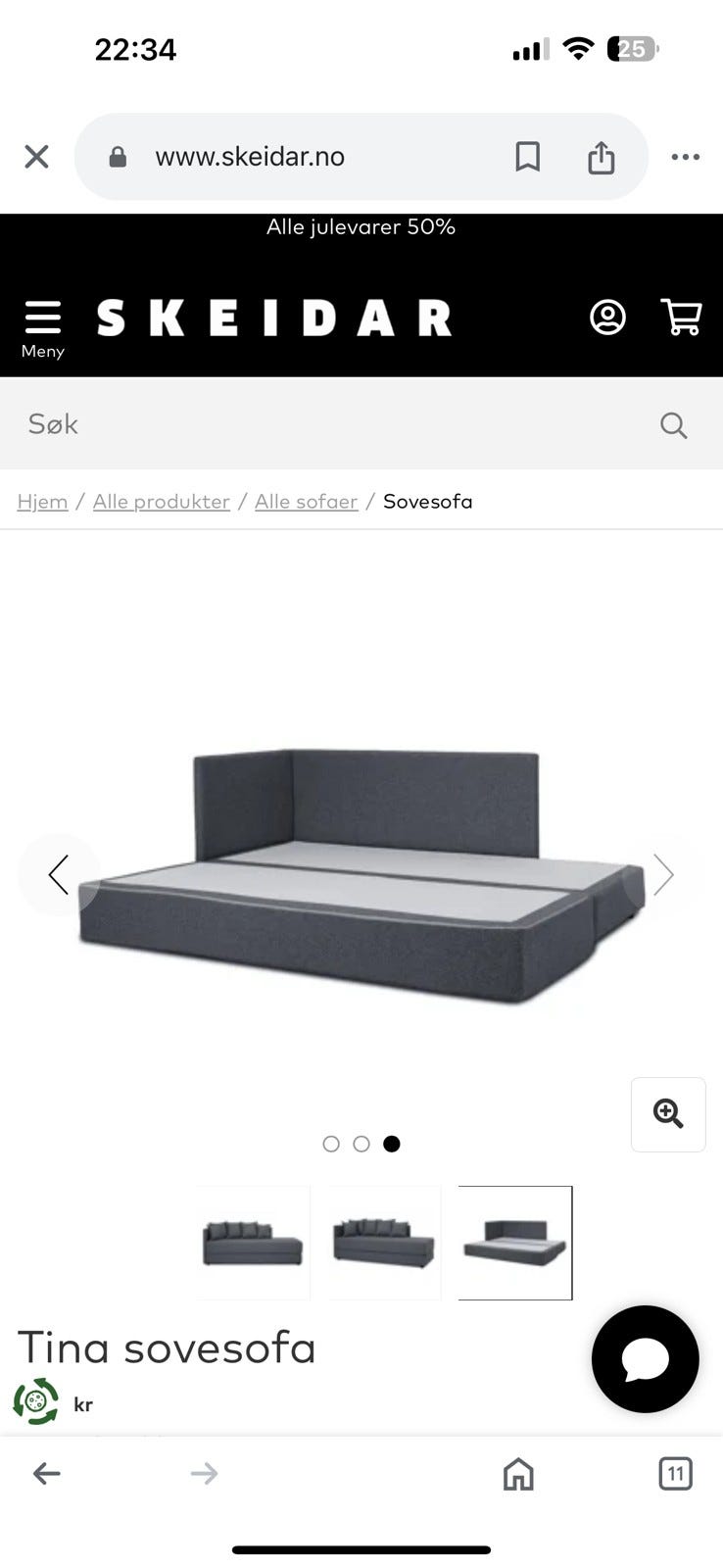
Task: Share the page link
Action: [x=601, y=157]
